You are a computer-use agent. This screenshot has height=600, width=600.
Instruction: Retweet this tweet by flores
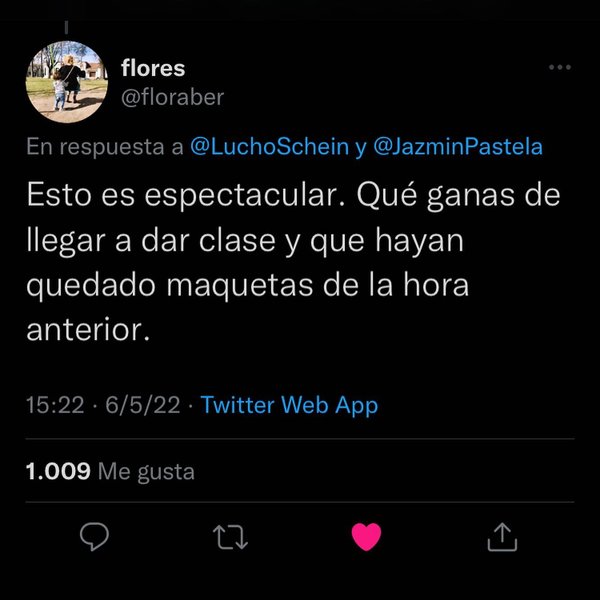[x=231, y=537]
